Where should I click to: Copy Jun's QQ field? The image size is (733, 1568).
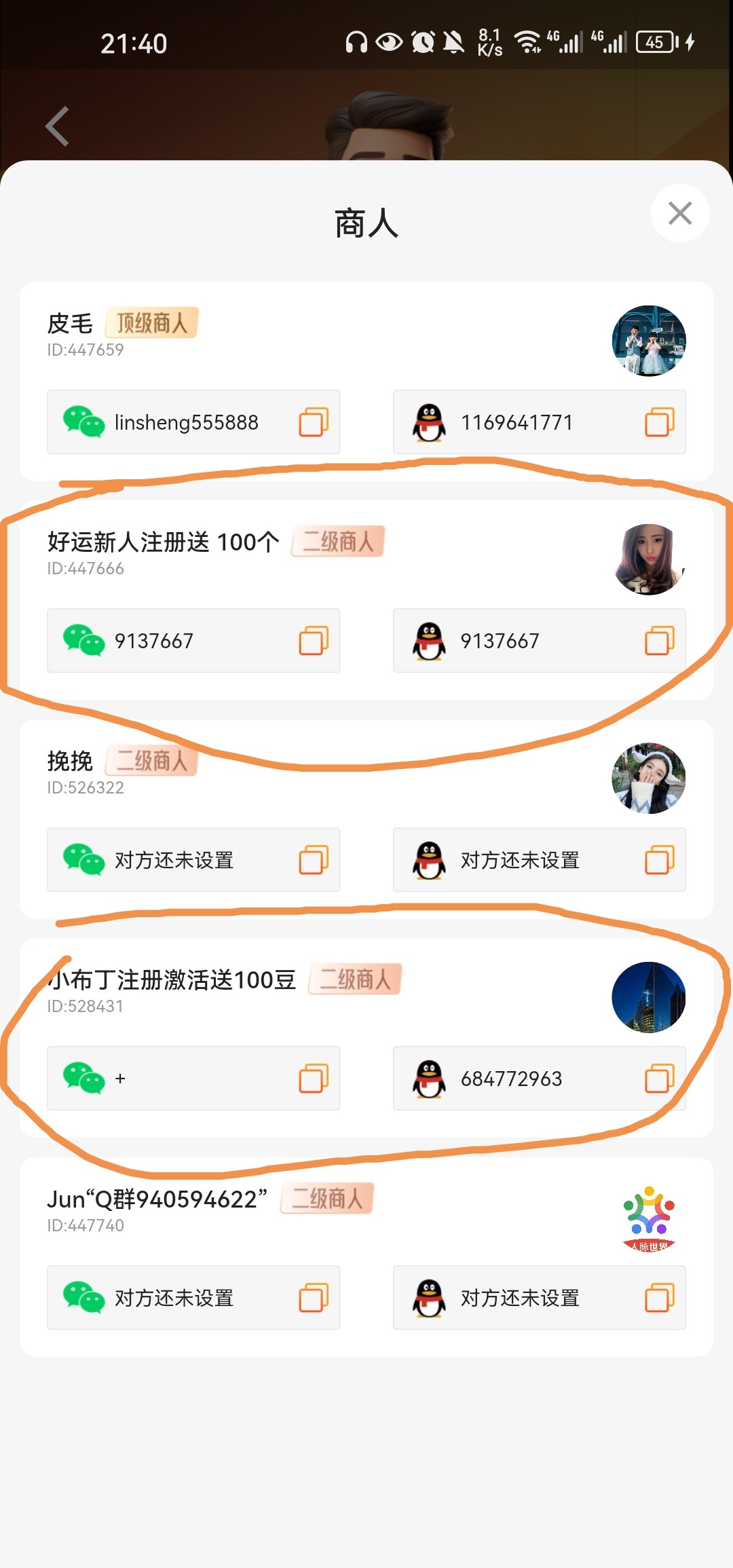coord(659,1298)
